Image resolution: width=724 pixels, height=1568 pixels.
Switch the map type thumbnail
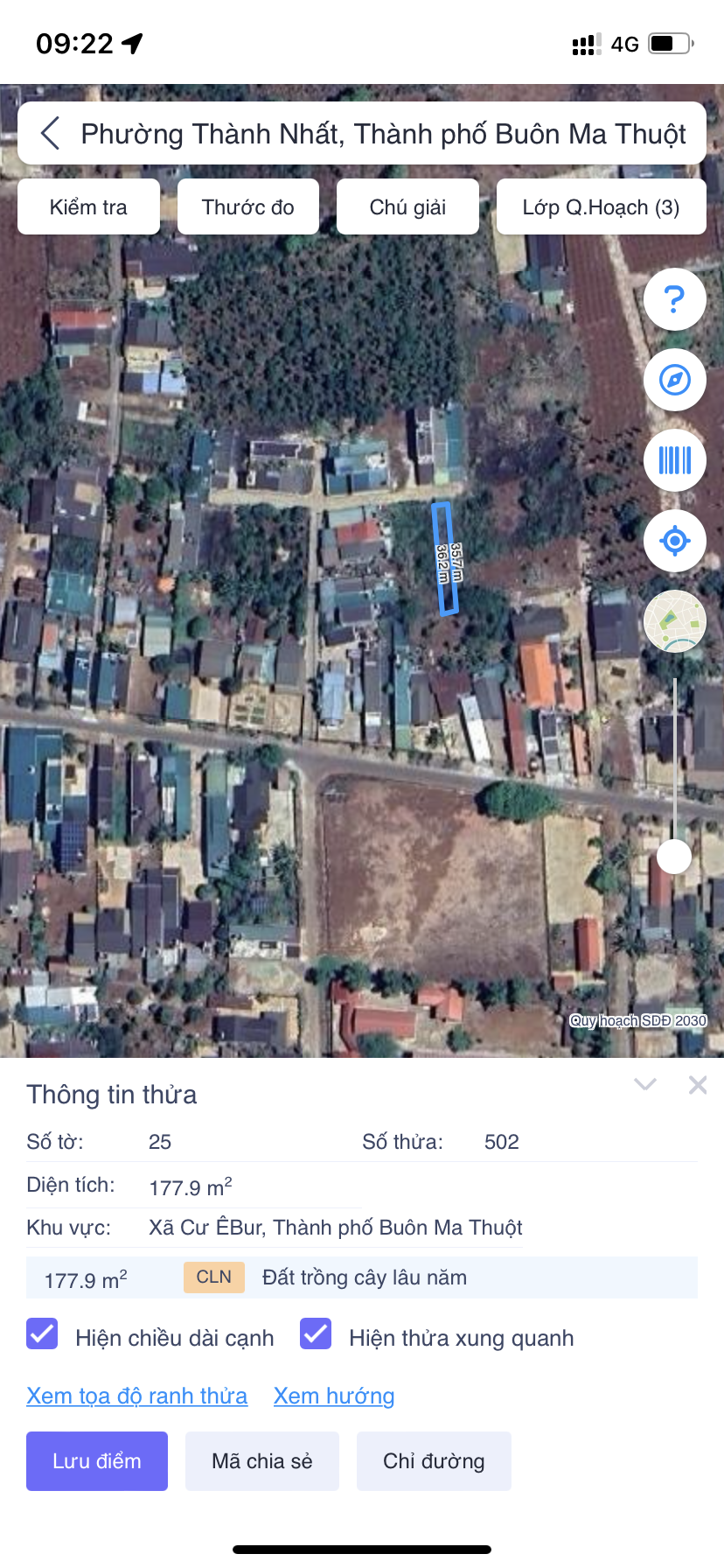tap(674, 621)
